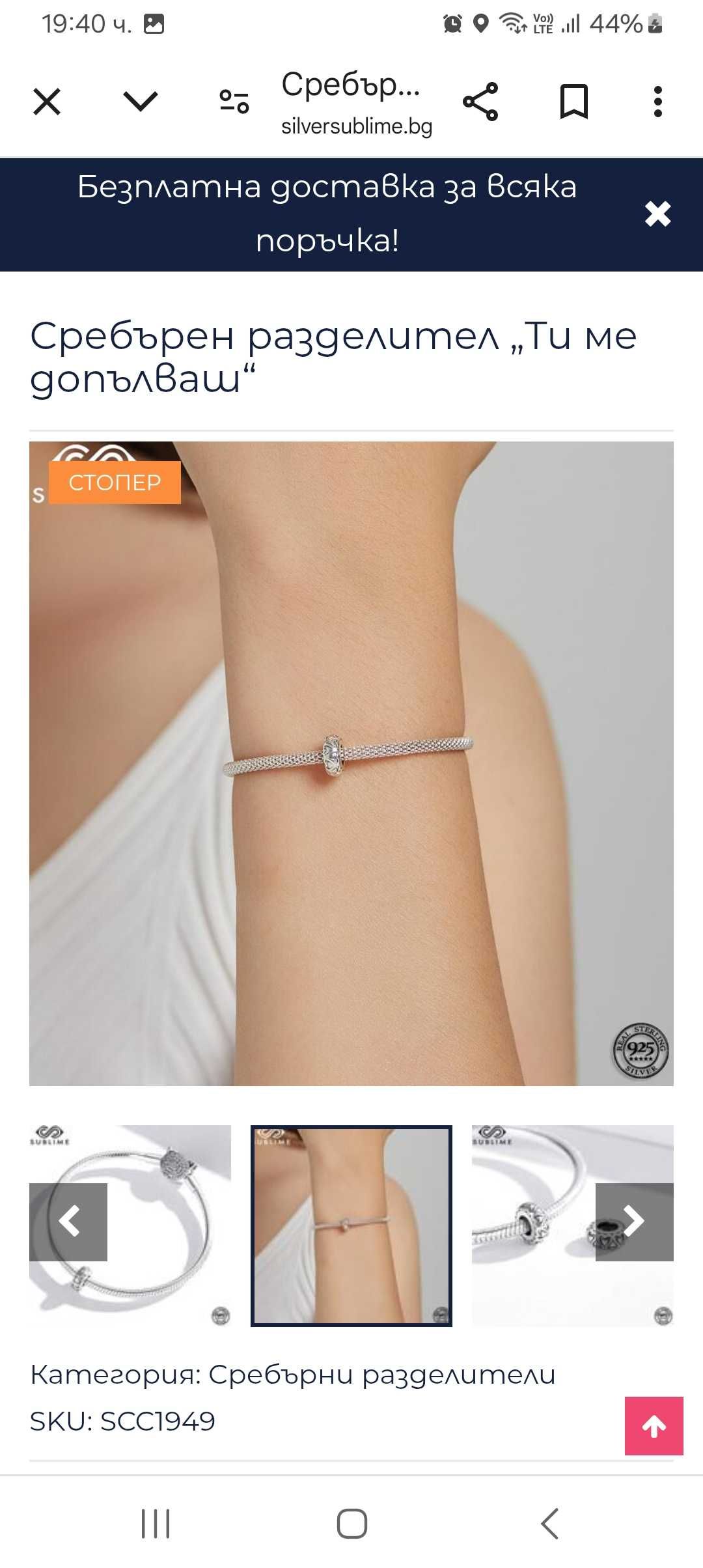Image resolution: width=703 pixels, height=1568 pixels.
Task: Open the main product photo of the wrist
Action: (x=351, y=763)
